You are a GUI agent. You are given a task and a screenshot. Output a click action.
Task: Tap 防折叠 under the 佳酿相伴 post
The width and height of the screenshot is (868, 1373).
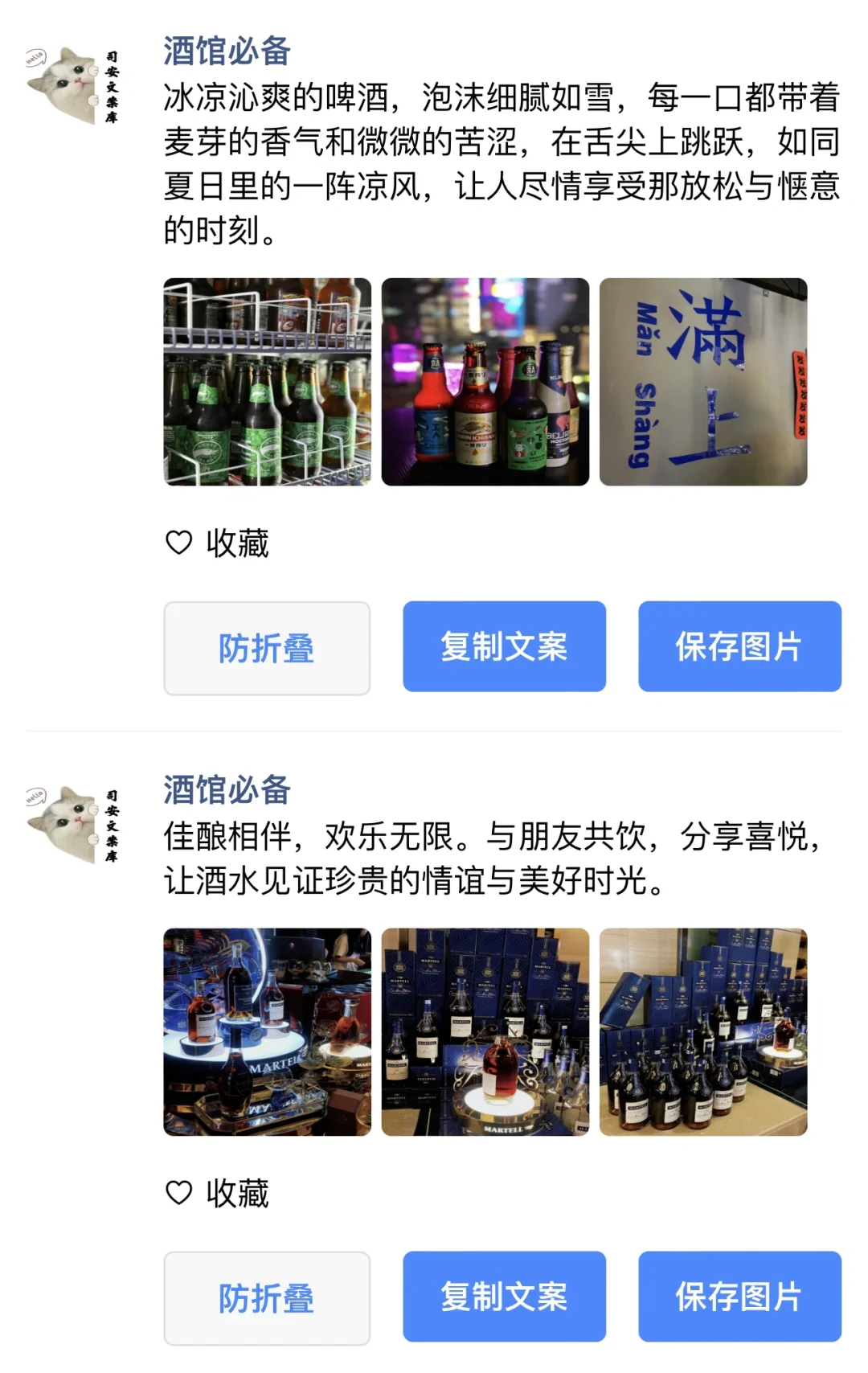point(267,1297)
